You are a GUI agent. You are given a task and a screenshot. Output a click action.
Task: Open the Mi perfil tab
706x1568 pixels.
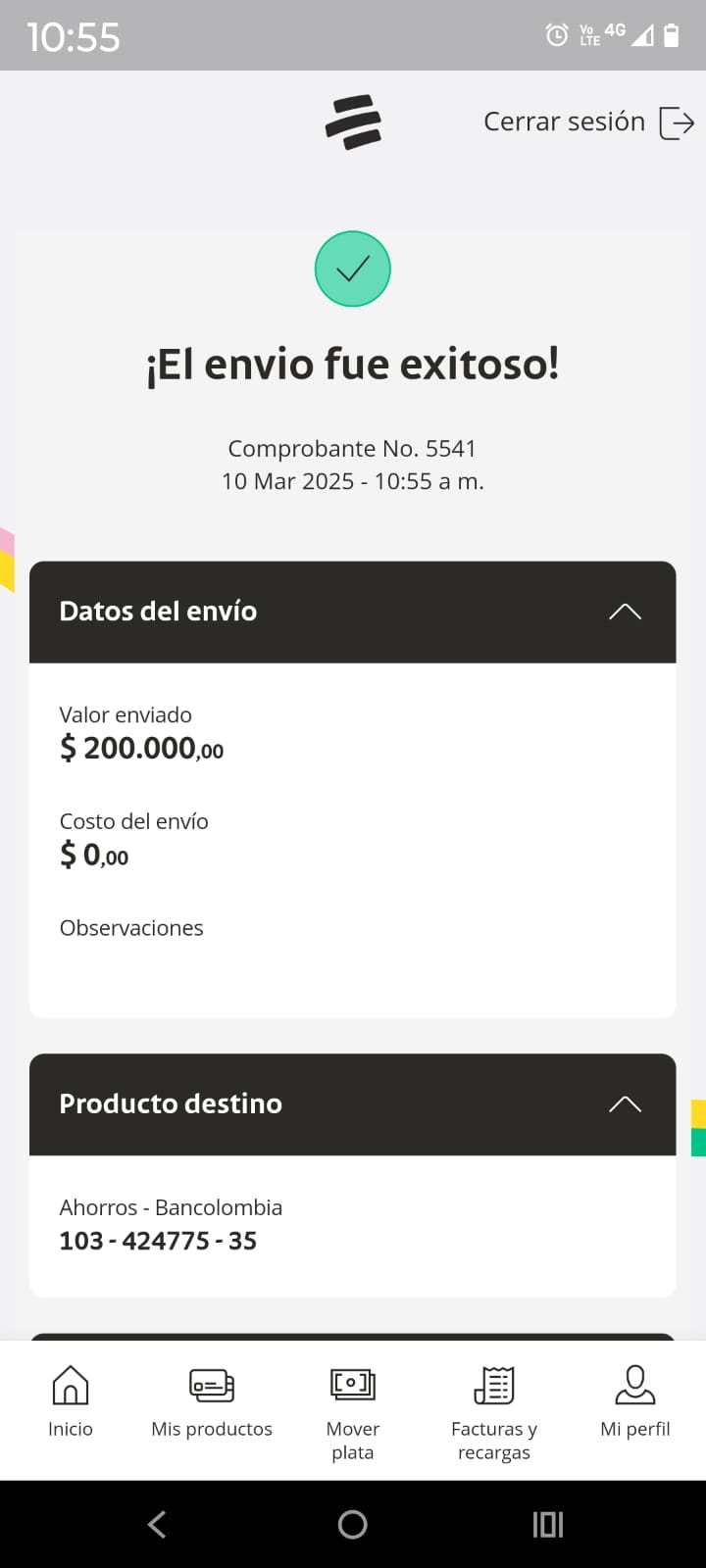click(635, 1401)
